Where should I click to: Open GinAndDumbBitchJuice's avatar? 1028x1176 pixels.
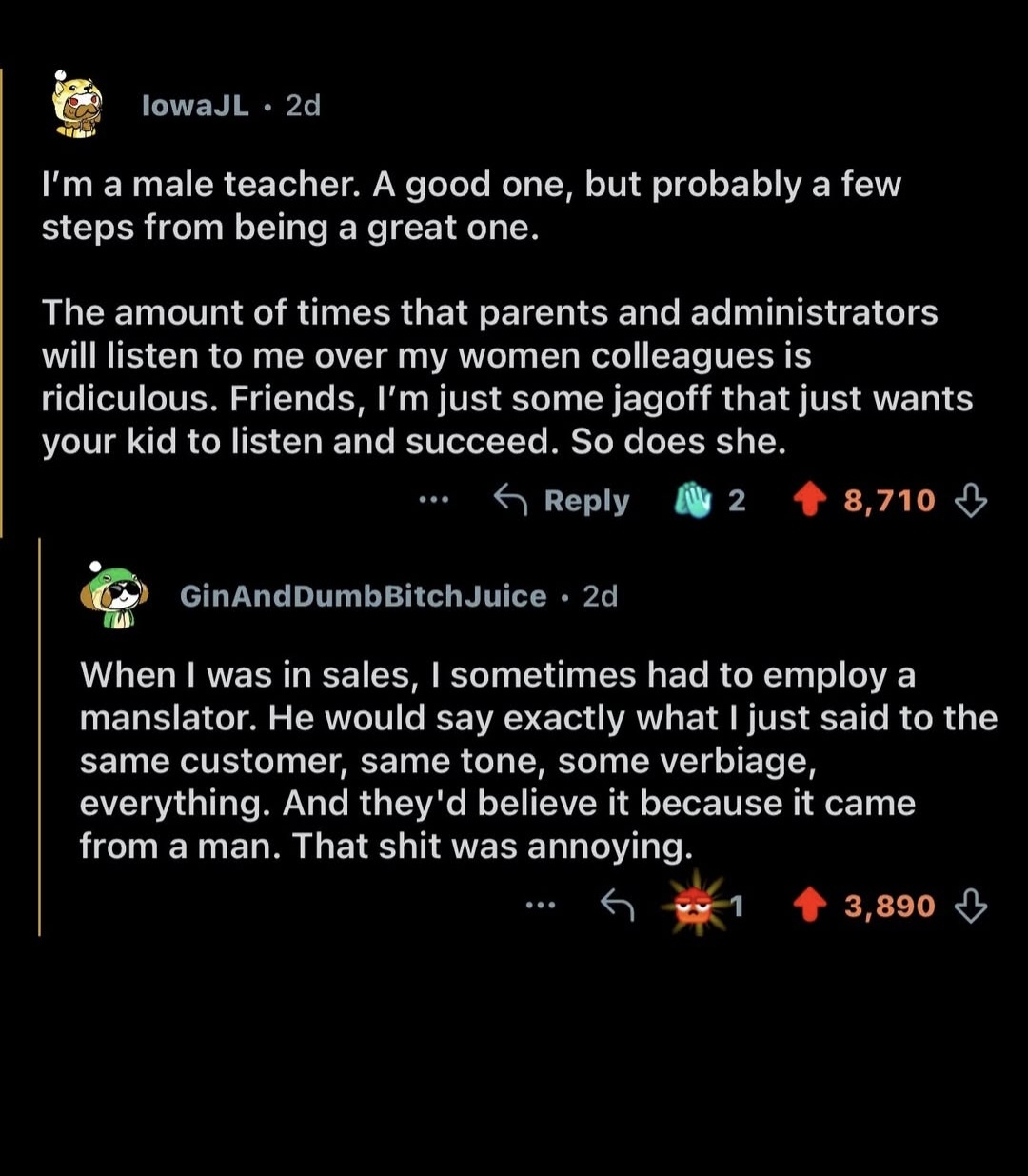point(116,595)
